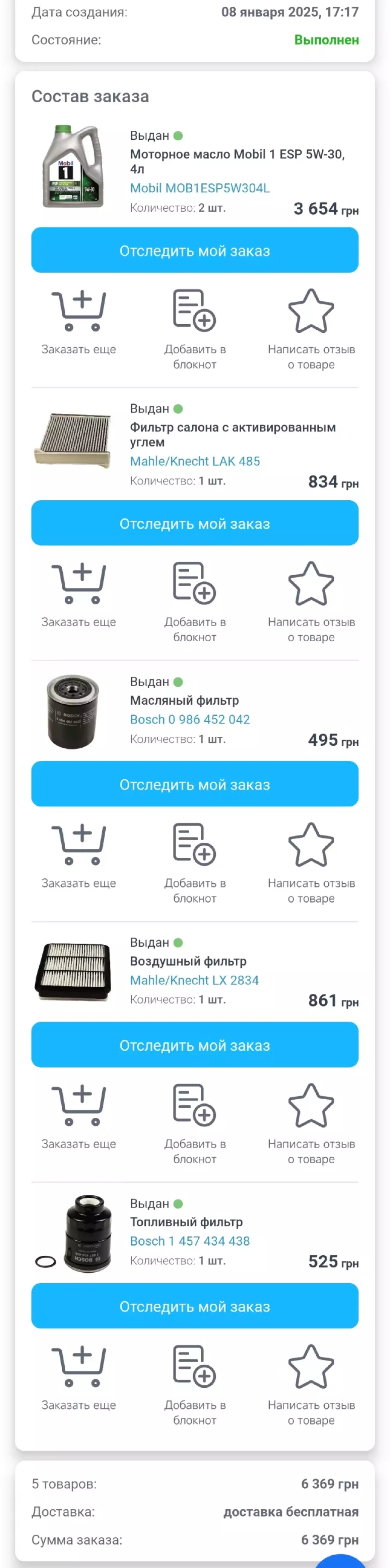Reorder the Mobil 1 ESP 5W-30 oil
Image resolution: width=390 pixels, height=1568 pixels.
(79, 321)
